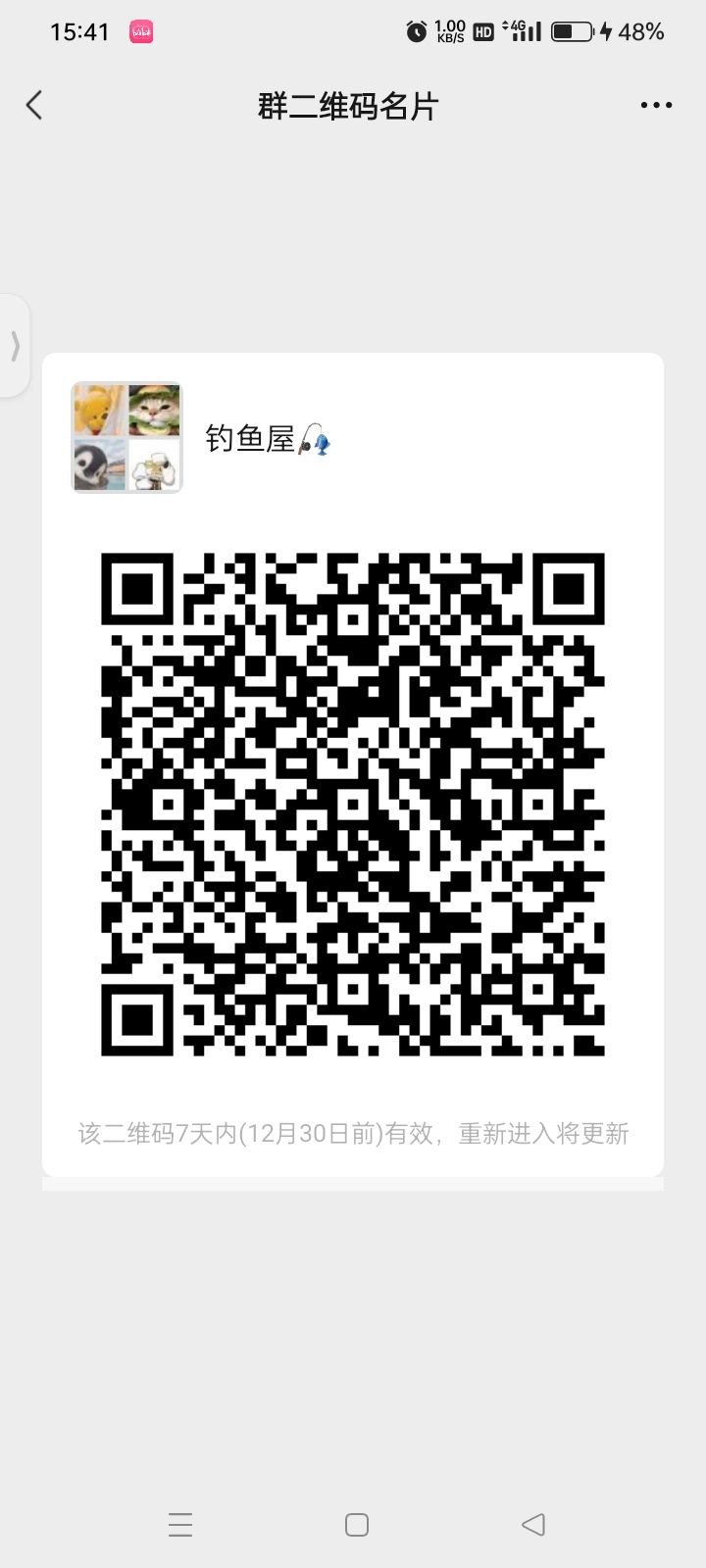Tap the back arrow to leave QR page

pyautogui.click(x=34, y=104)
